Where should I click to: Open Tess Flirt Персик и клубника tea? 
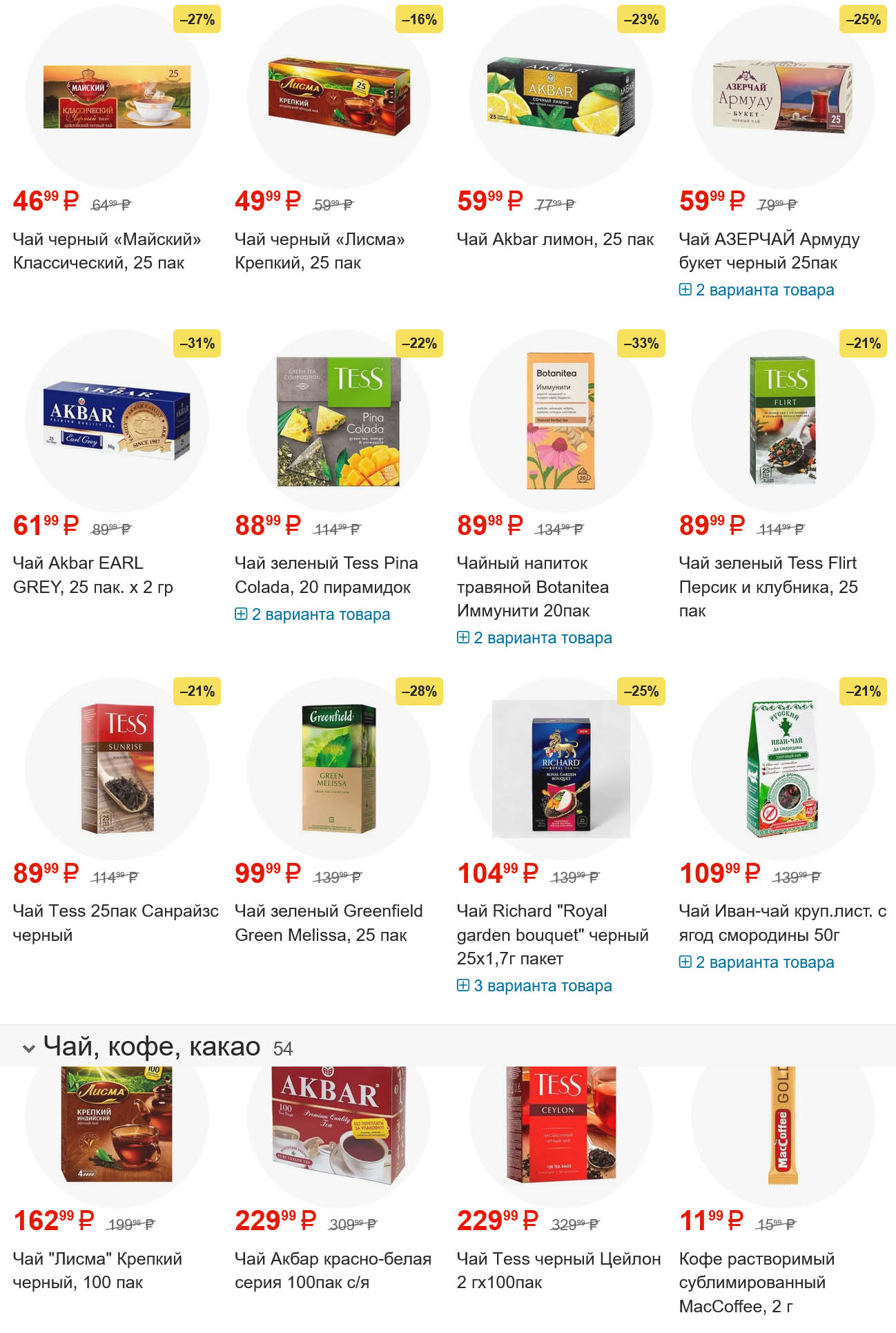click(768, 587)
